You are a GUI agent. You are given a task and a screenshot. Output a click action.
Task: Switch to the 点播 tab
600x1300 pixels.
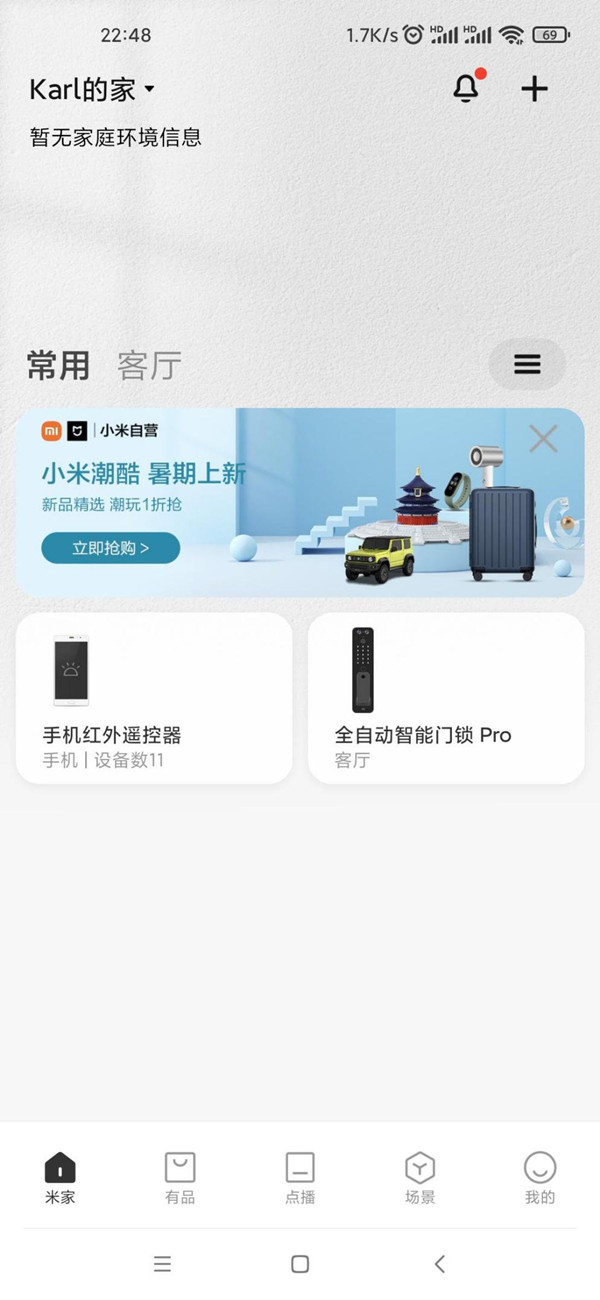(x=300, y=1178)
